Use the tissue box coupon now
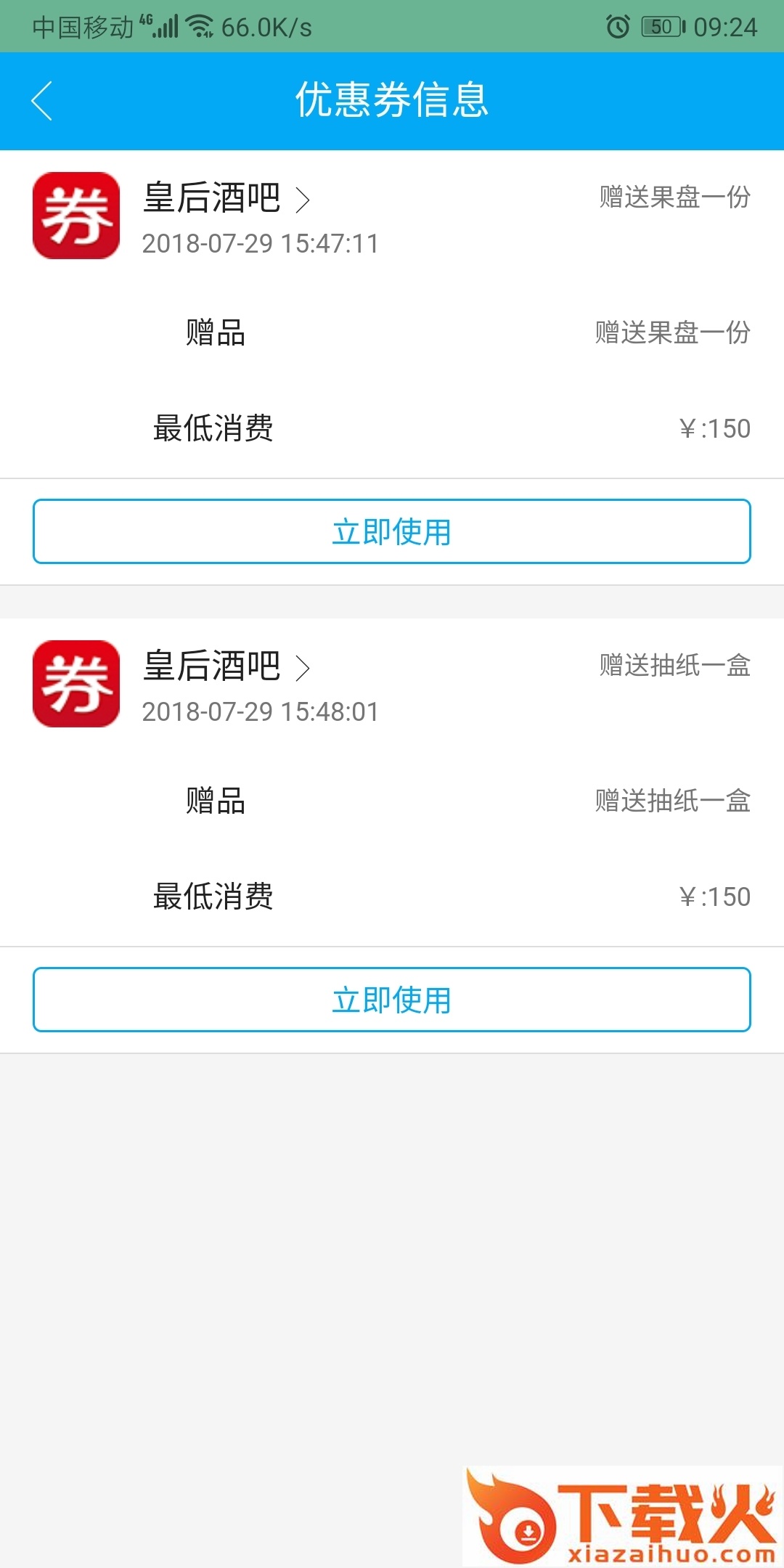Image resolution: width=784 pixels, height=1568 pixels. pos(392,1000)
